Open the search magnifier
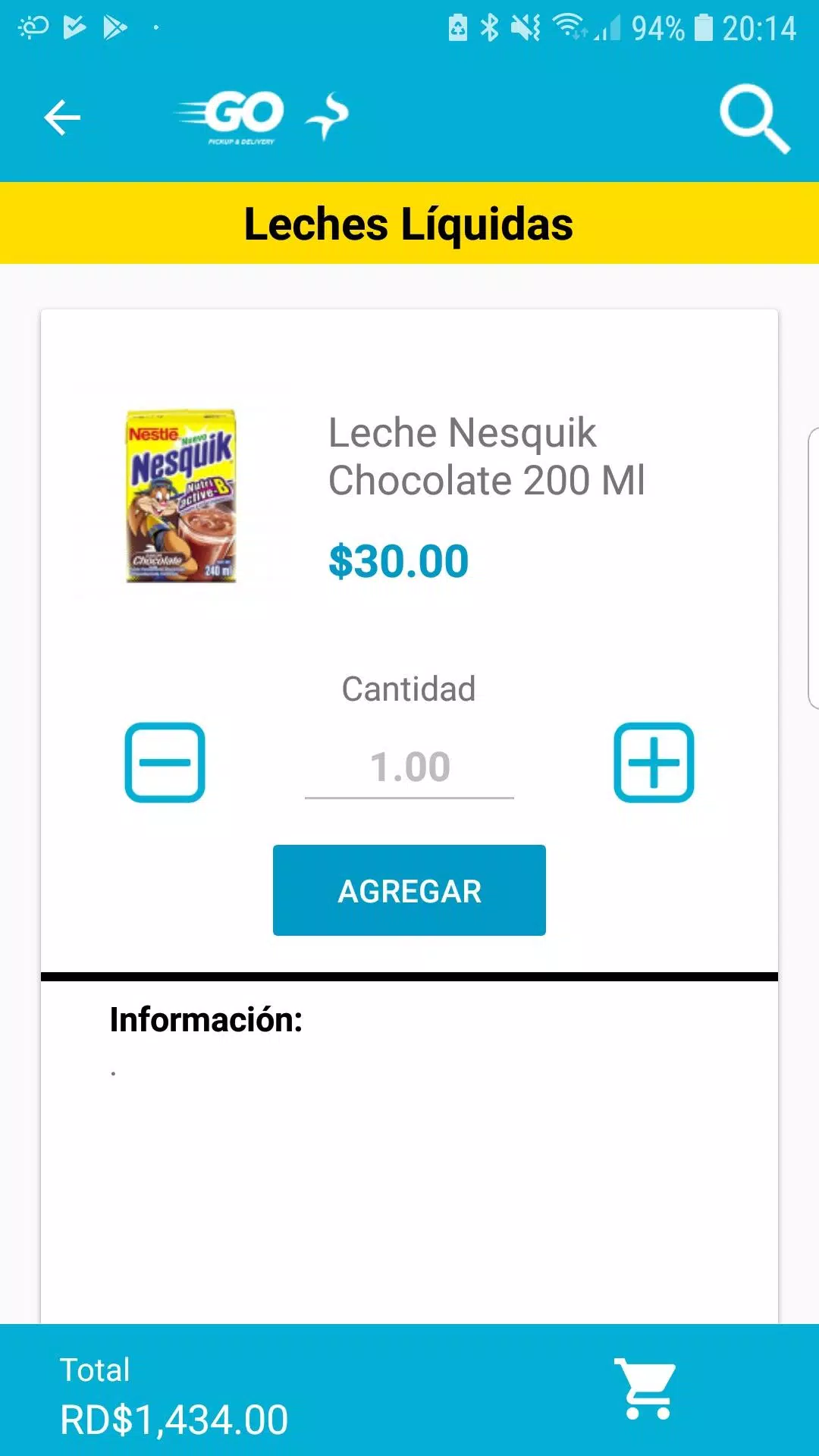 [755, 118]
